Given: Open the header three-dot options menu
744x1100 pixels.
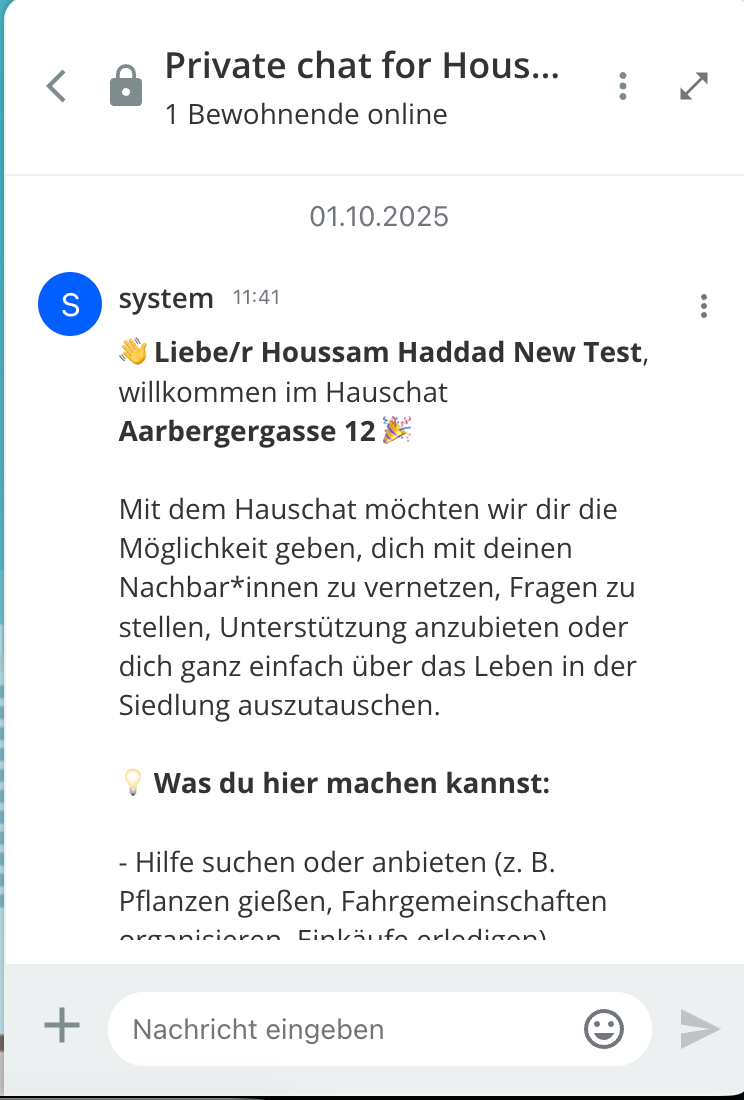Looking at the screenshot, I should point(623,86).
